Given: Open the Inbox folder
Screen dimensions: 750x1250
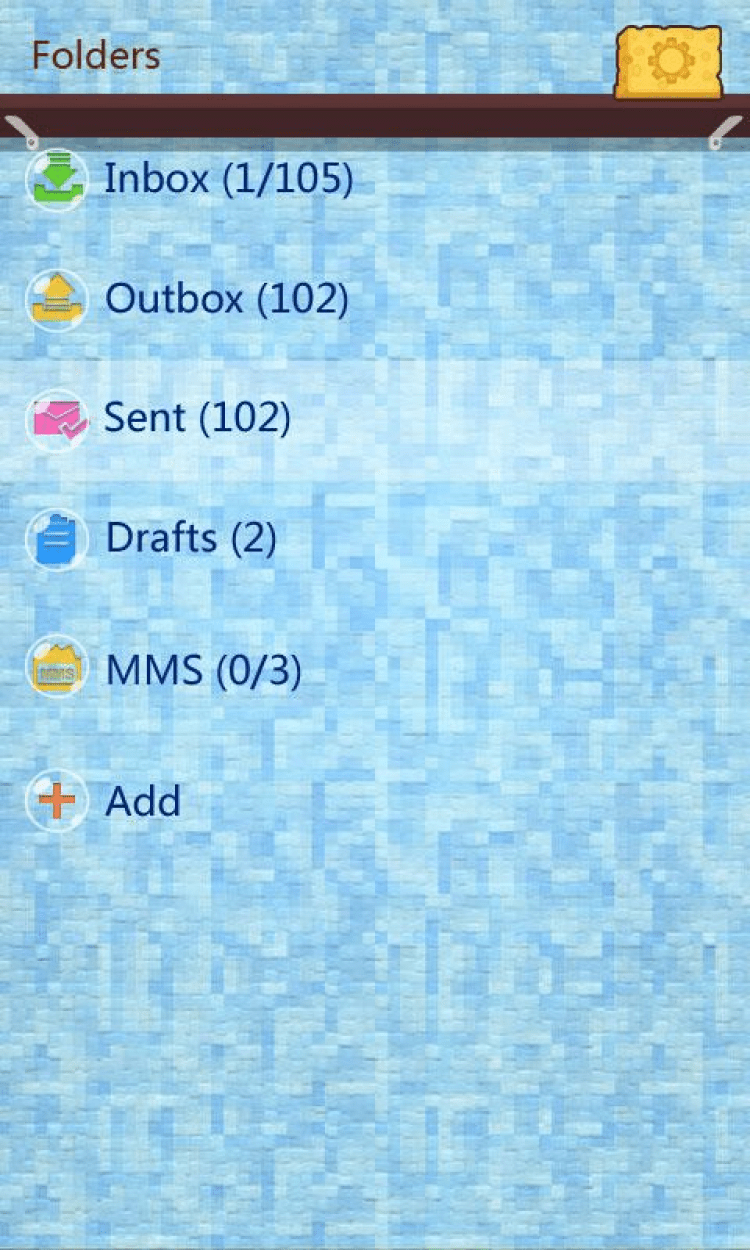Looking at the screenshot, I should (x=228, y=180).
